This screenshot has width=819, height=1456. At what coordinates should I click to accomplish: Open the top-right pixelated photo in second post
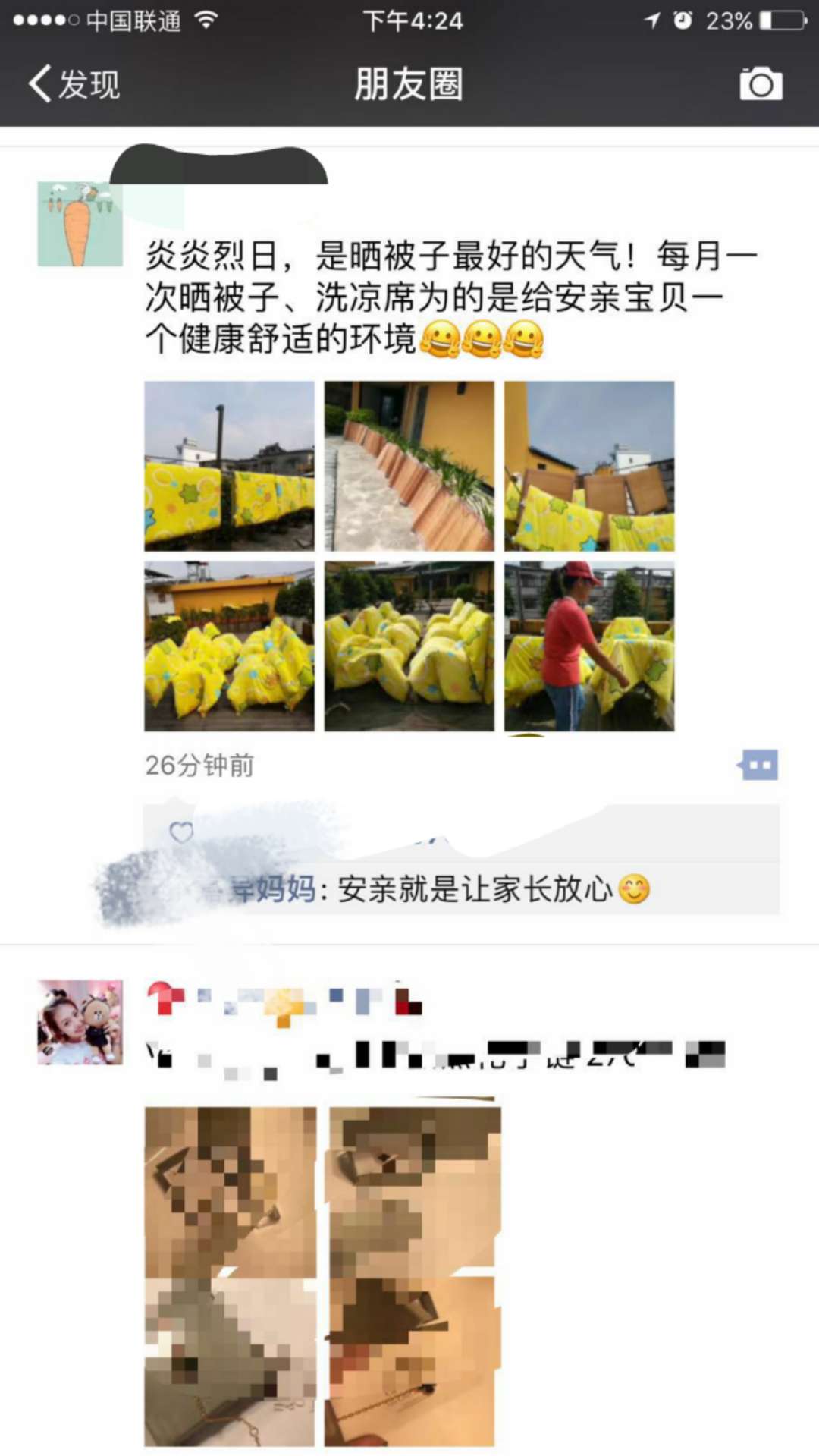click(414, 1191)
